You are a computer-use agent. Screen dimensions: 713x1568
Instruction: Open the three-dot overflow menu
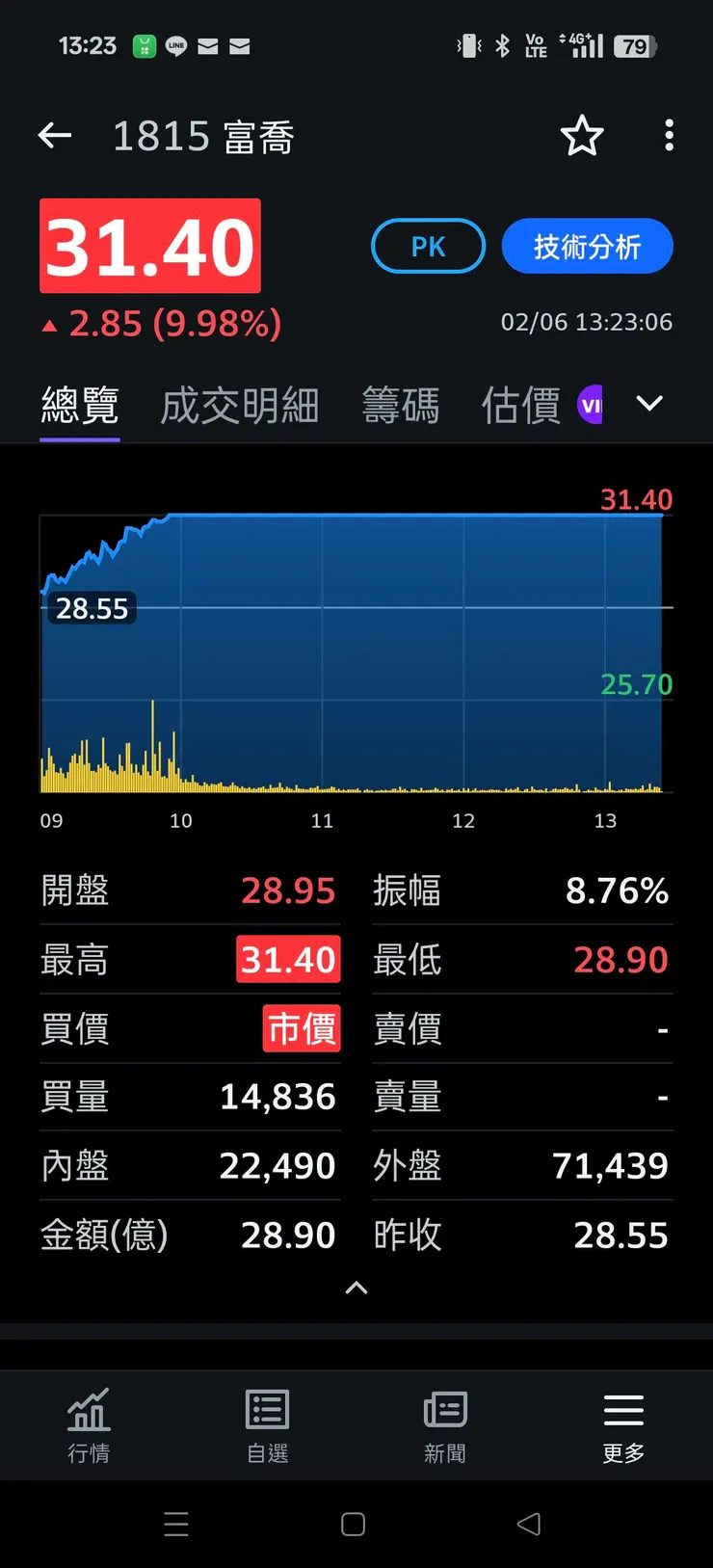click(669, 136)
